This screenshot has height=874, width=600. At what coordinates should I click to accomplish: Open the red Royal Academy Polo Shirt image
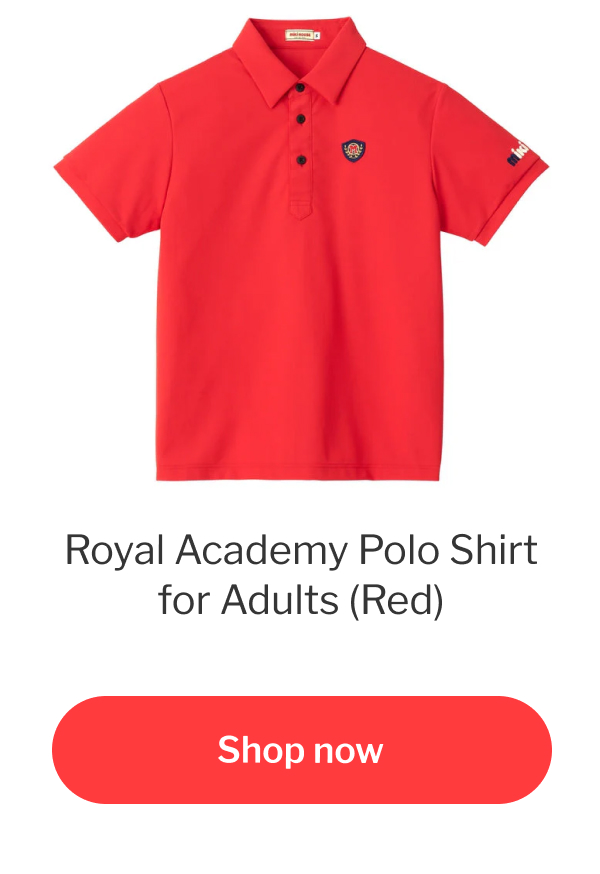coord(300,250)
